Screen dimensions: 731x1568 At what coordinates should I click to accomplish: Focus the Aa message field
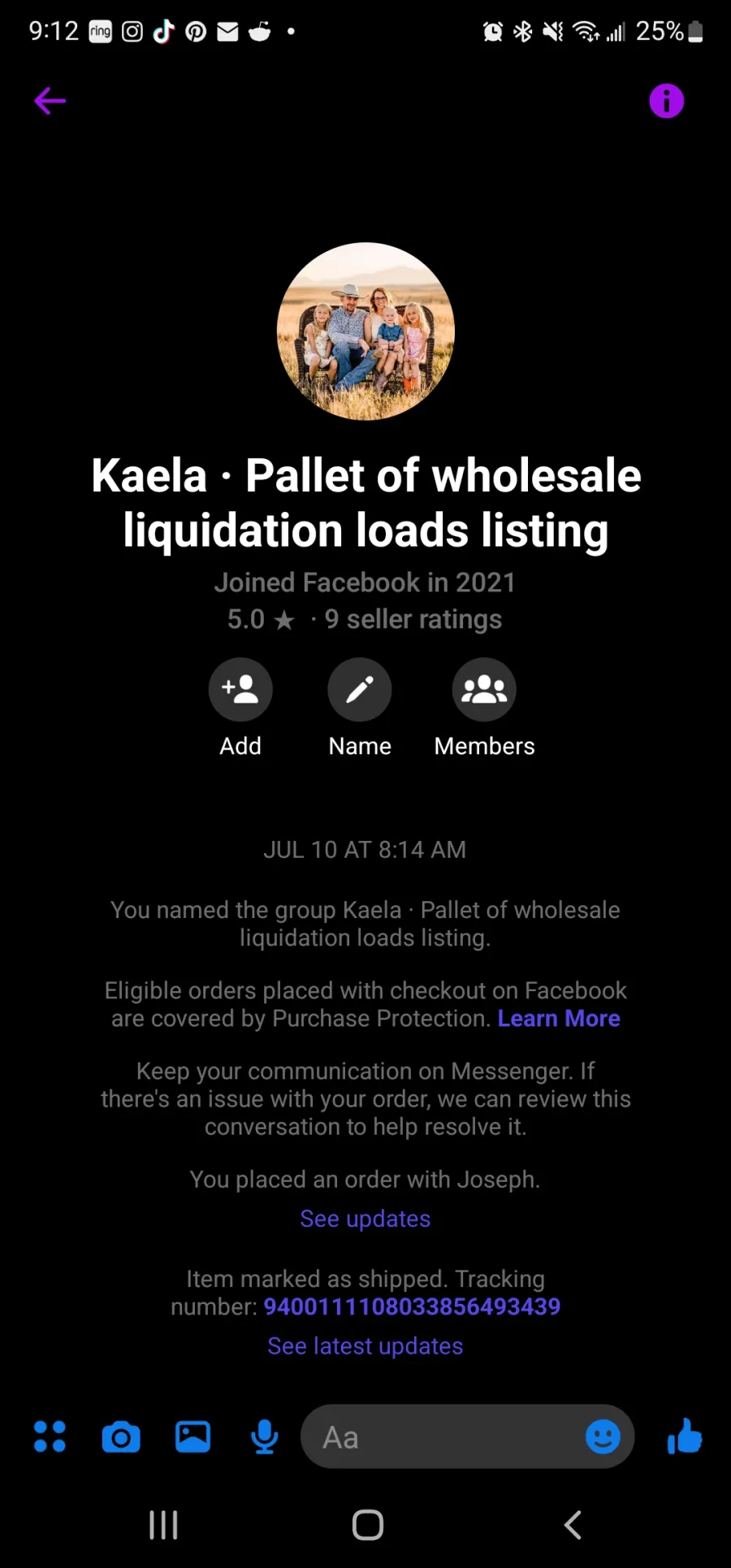(x=443, y=1436)
